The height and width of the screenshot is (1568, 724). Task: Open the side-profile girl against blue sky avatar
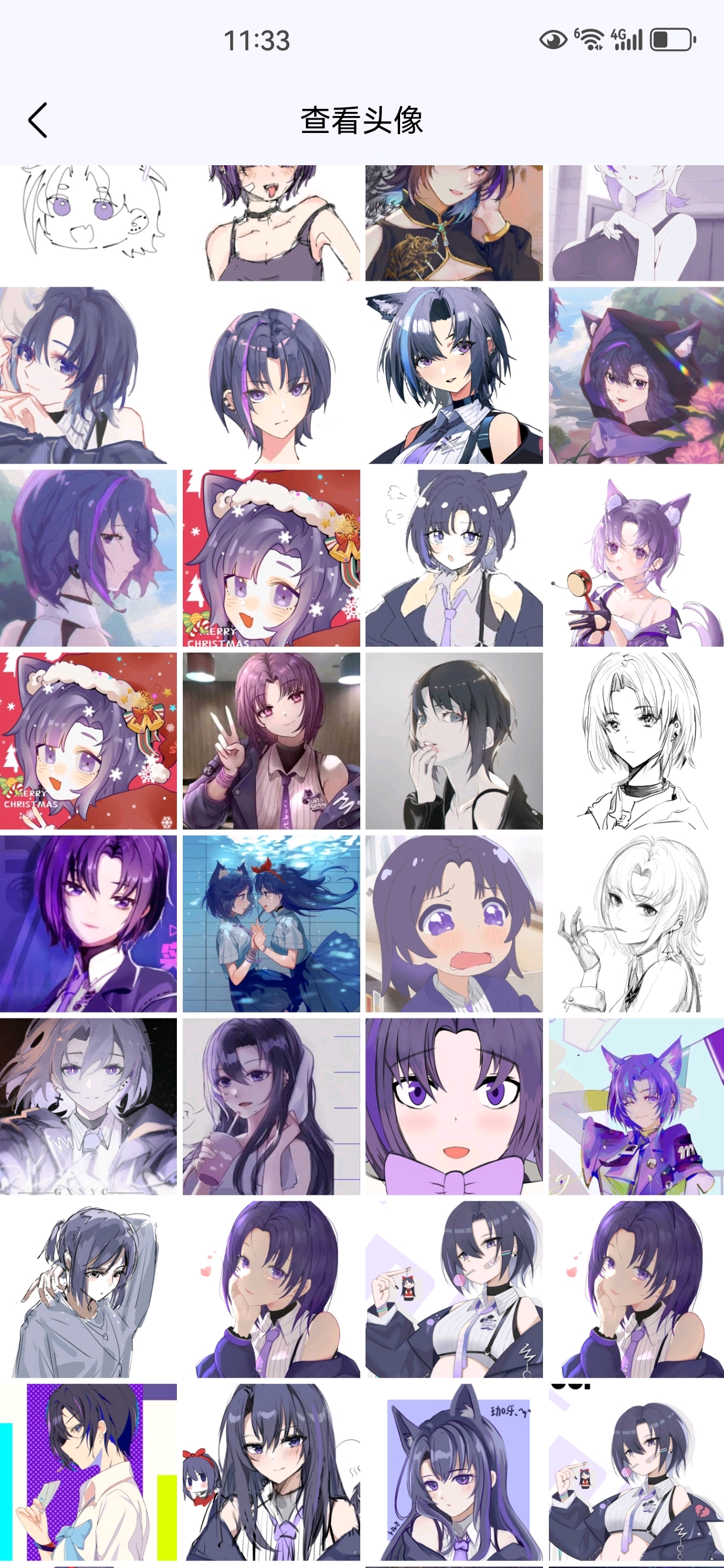coord(88,558)
